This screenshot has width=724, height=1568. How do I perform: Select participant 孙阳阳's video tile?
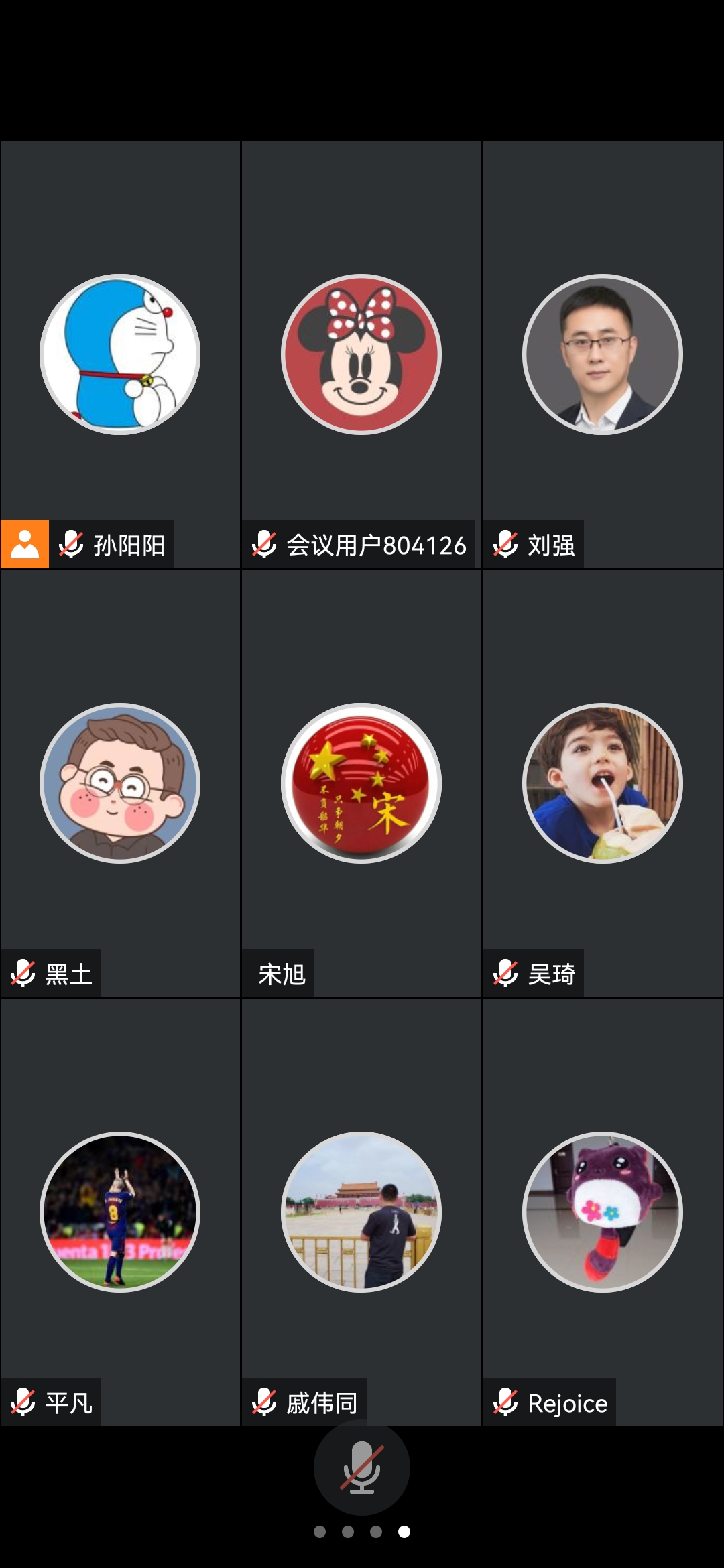[120, 354]
